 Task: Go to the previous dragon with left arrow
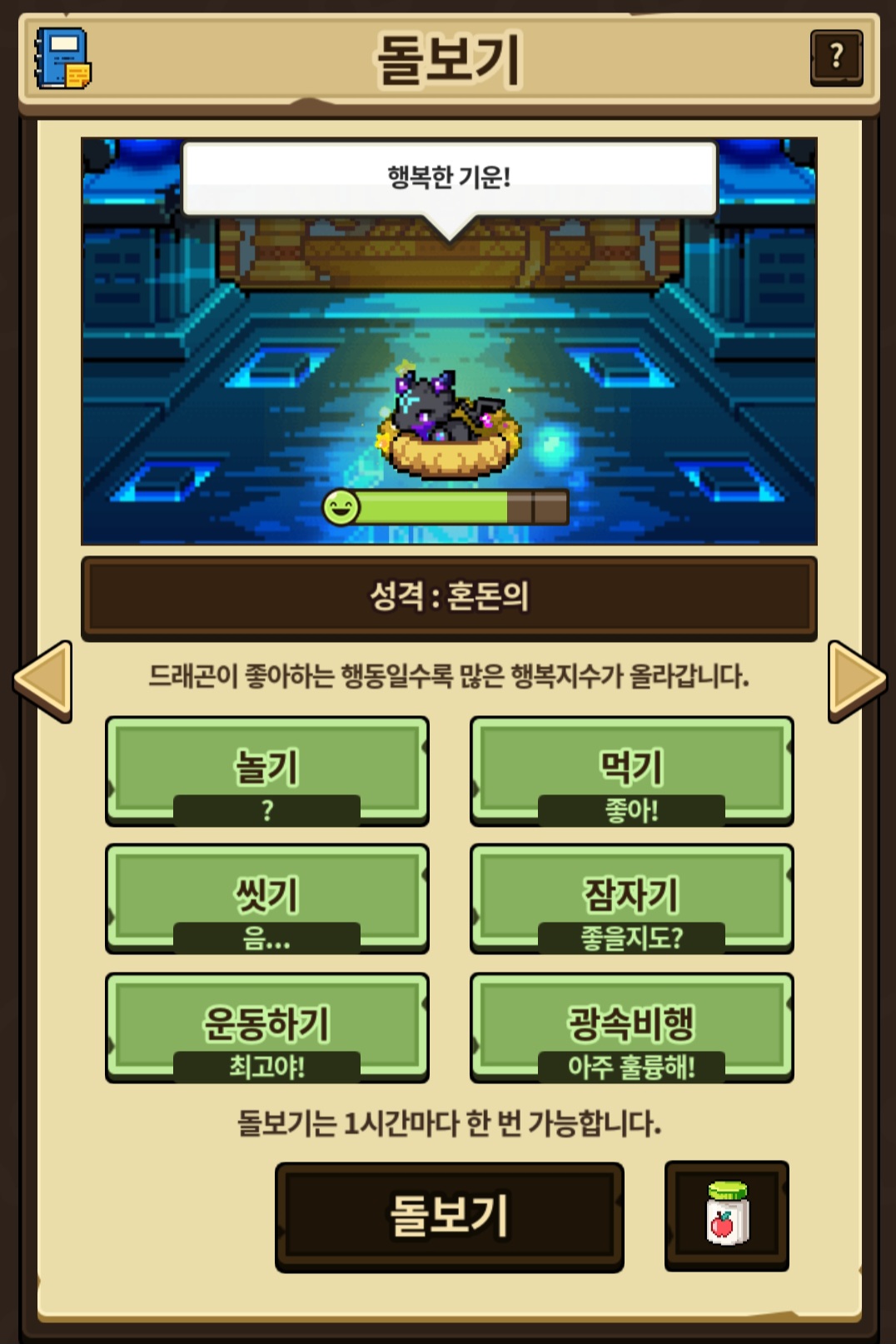pyautogui.click(x=43, y=680)
